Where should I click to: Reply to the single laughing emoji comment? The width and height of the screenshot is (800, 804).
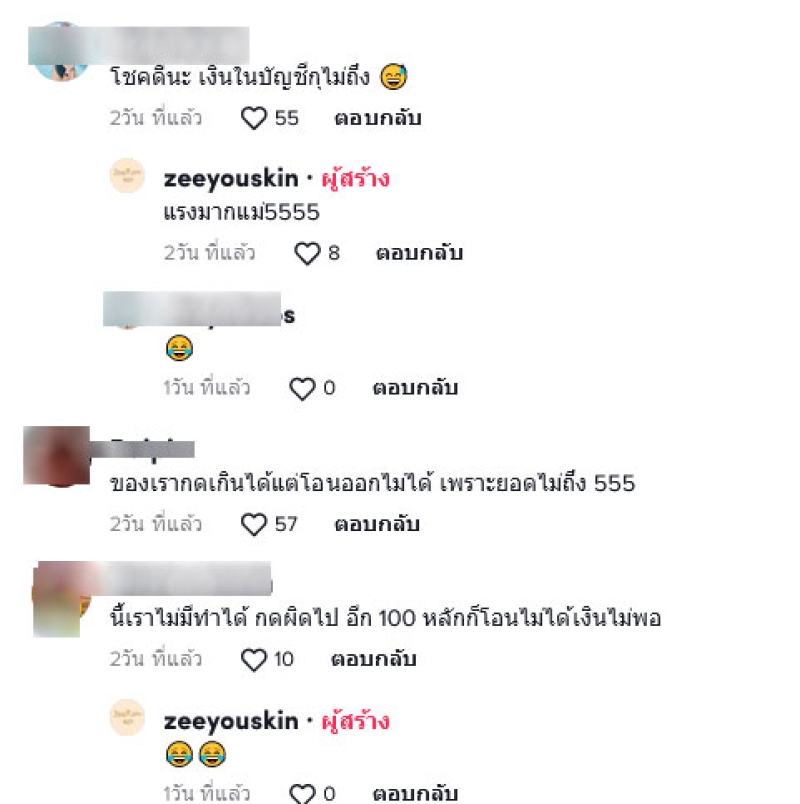coord(415,388)
